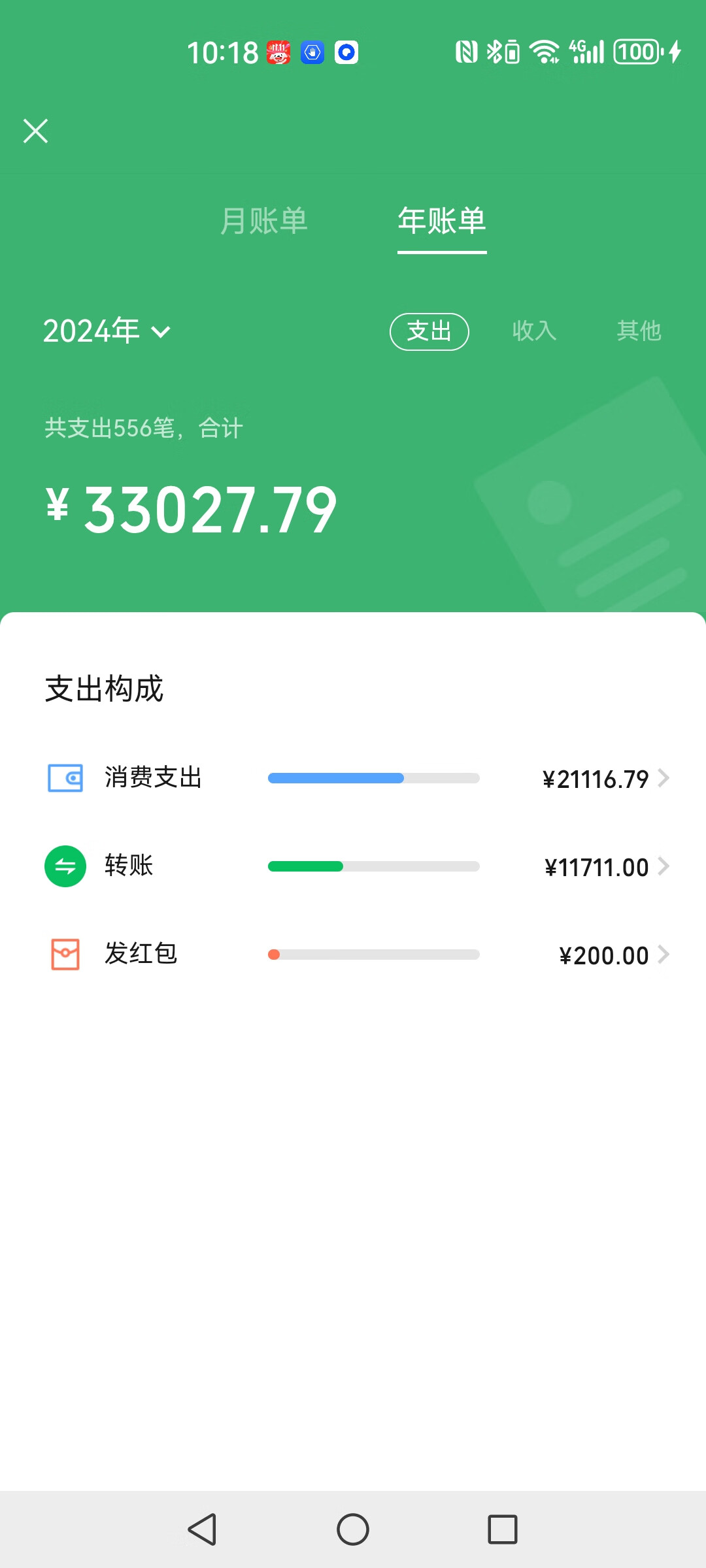Close the bill page with the X
Screen dimensions: 706x1568
36,131
